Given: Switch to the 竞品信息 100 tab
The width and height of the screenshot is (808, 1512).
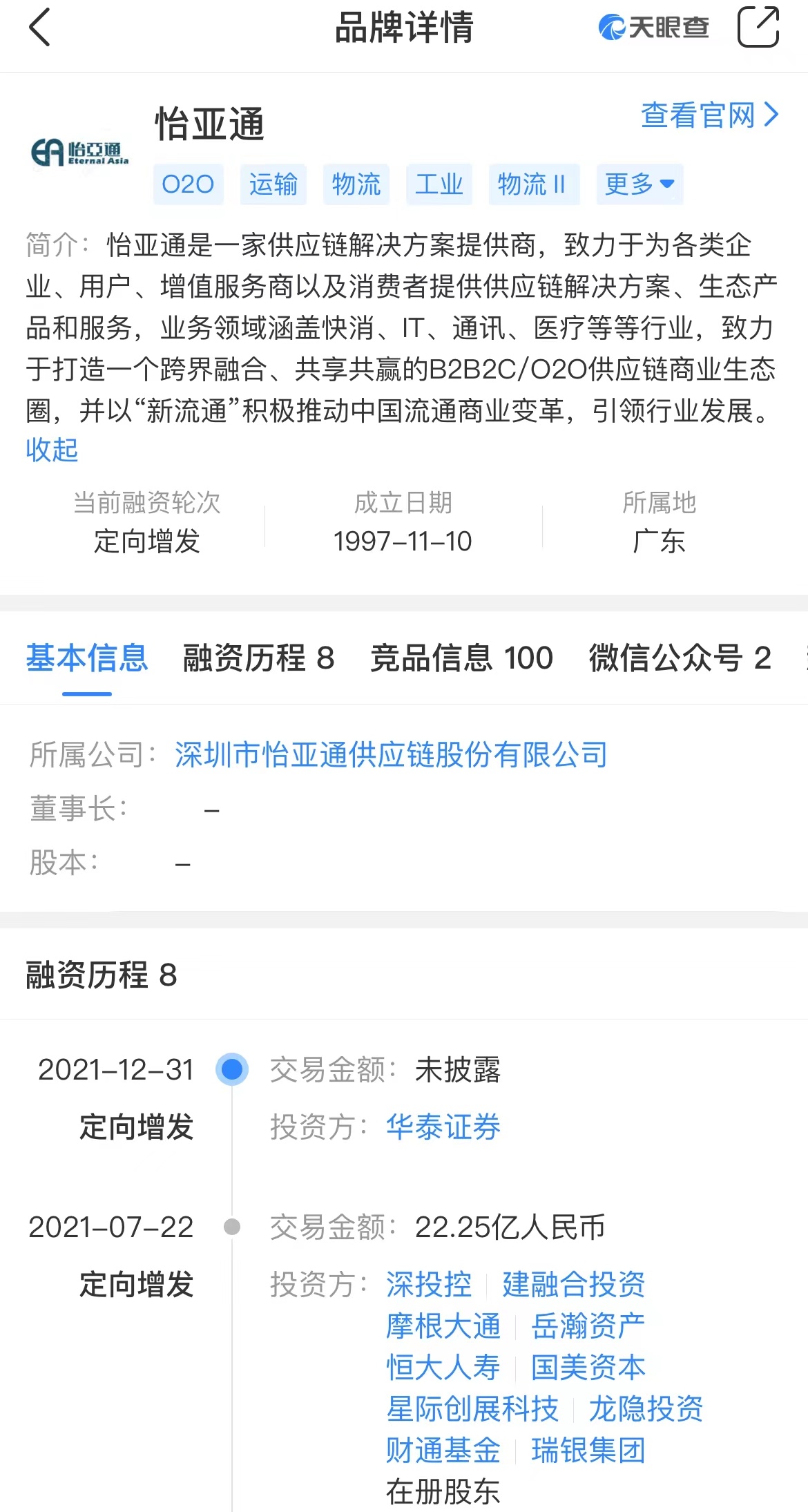Looking at the screenshot, I should [461, 658].
